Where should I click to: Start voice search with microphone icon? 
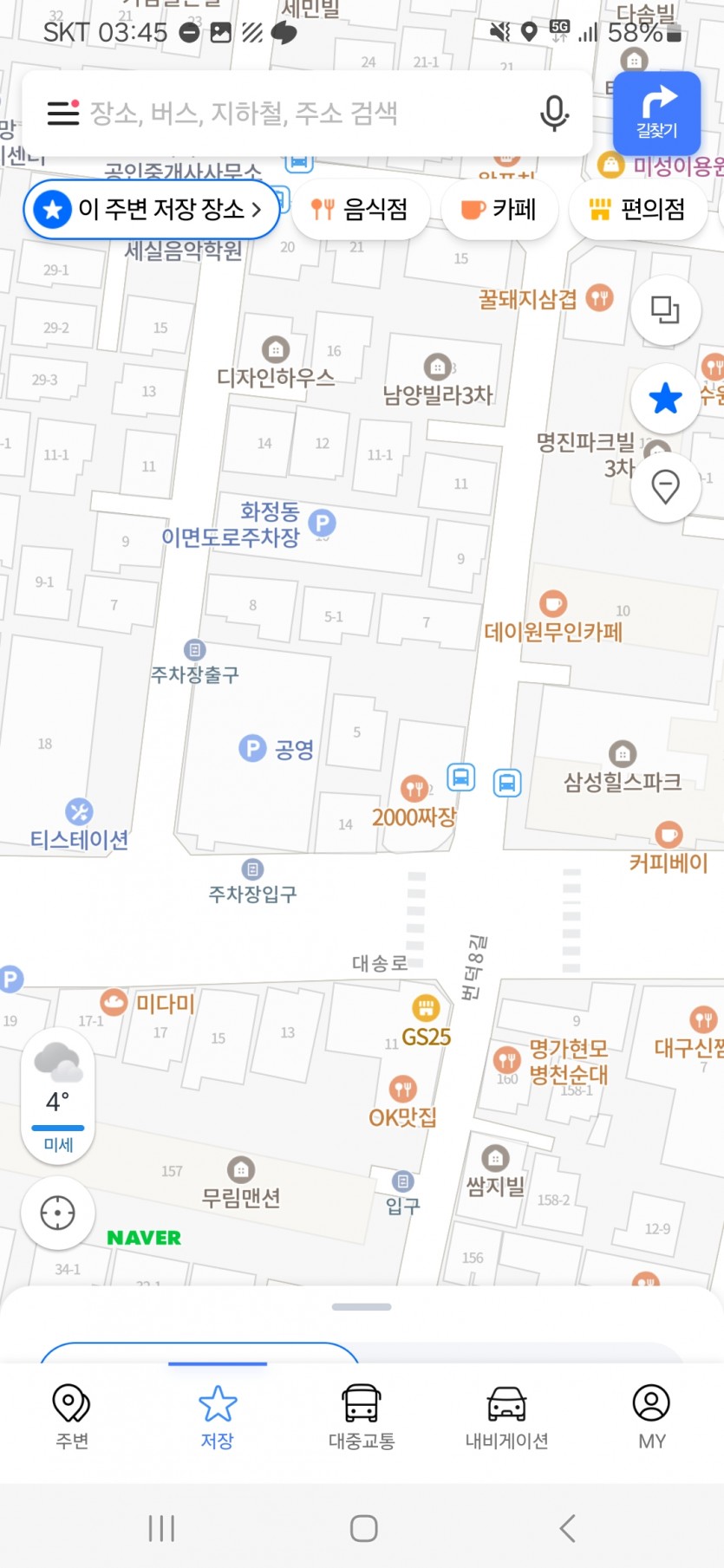(554, 113)
